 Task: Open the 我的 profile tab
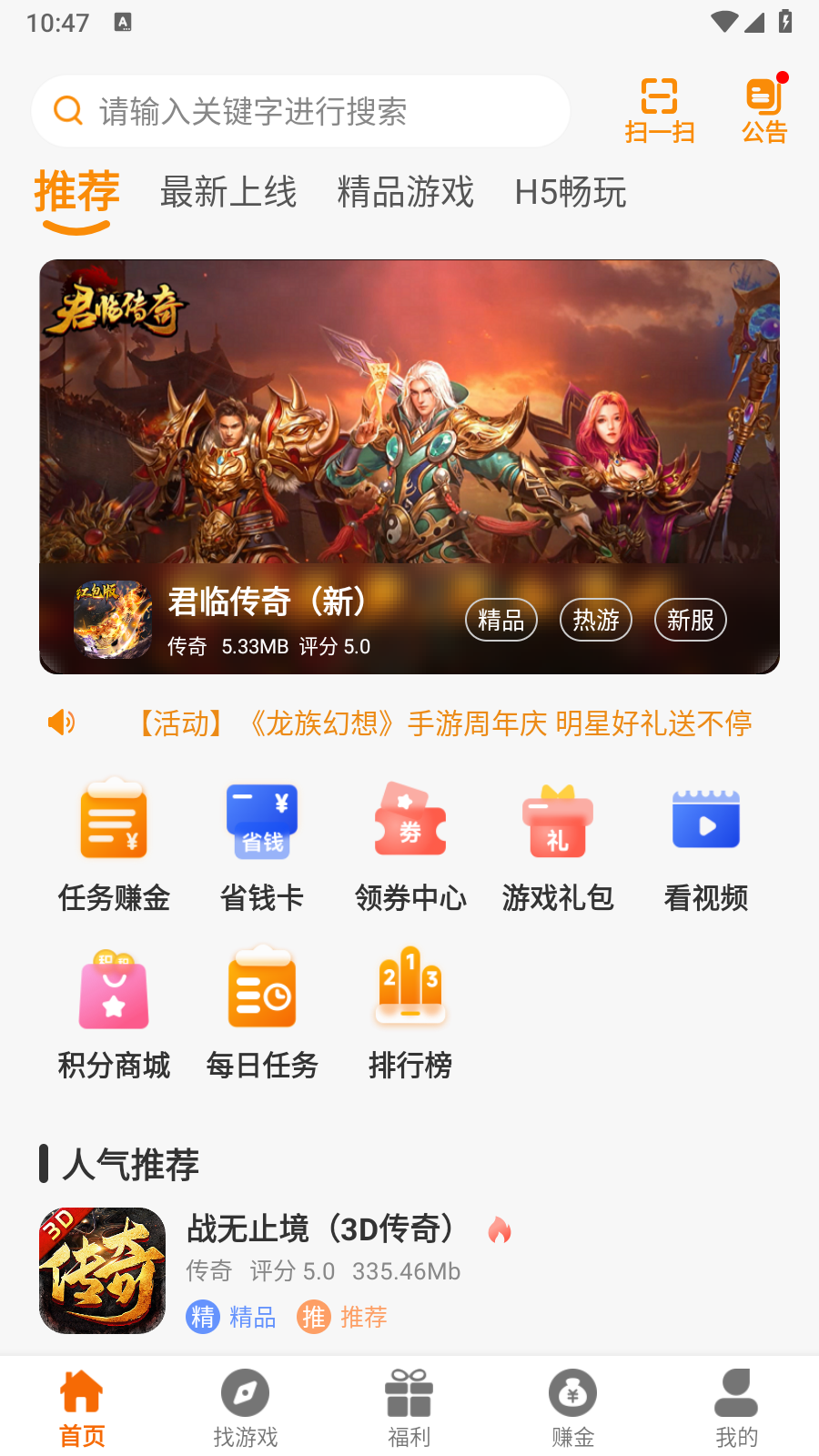point(736,1408)
